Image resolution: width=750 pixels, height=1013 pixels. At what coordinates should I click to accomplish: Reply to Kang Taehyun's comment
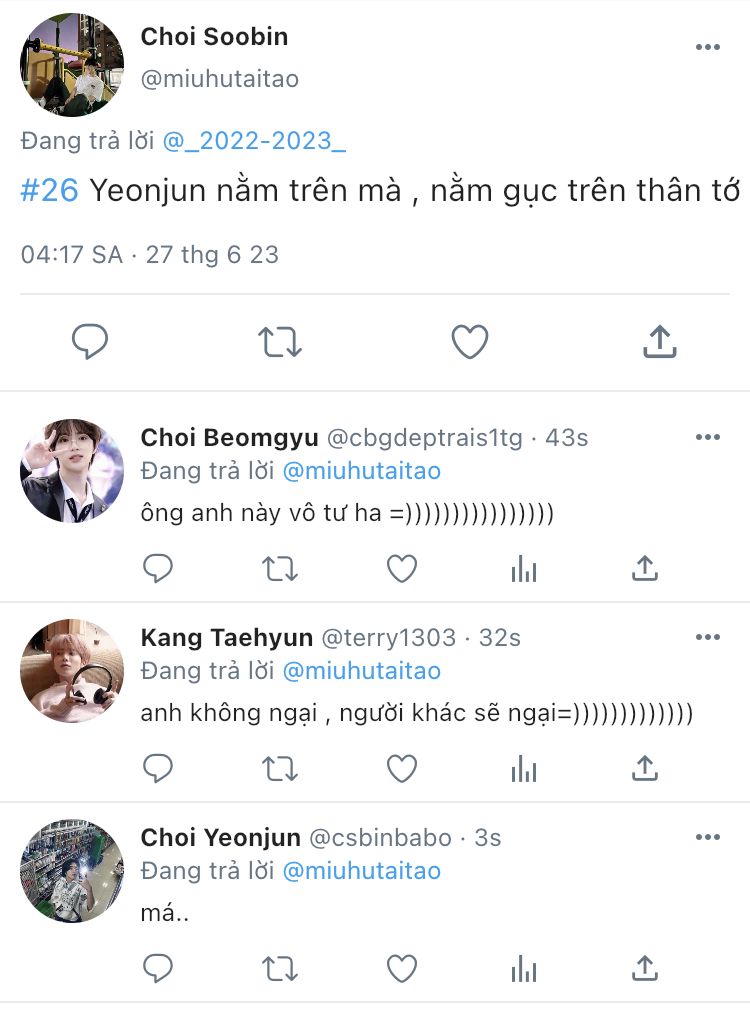click(158, 768)
